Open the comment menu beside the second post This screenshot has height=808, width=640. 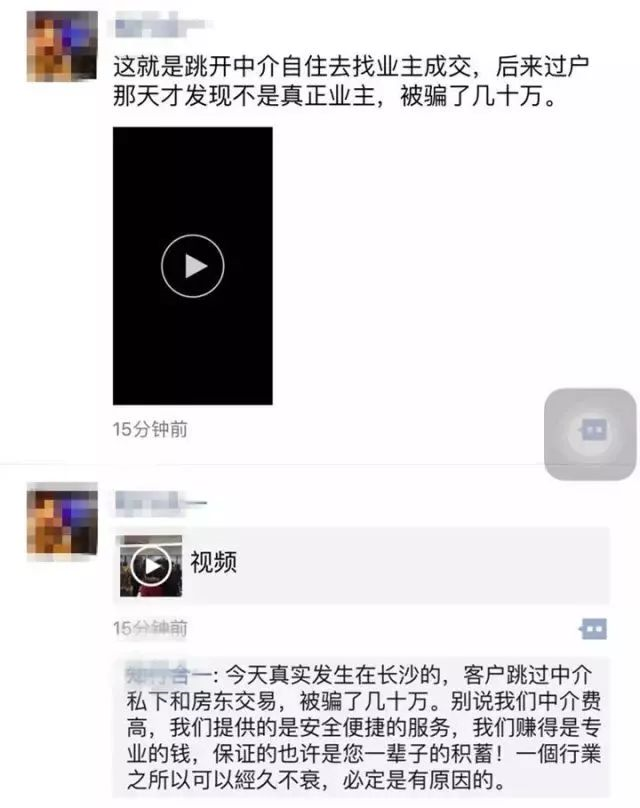point(592,629)
